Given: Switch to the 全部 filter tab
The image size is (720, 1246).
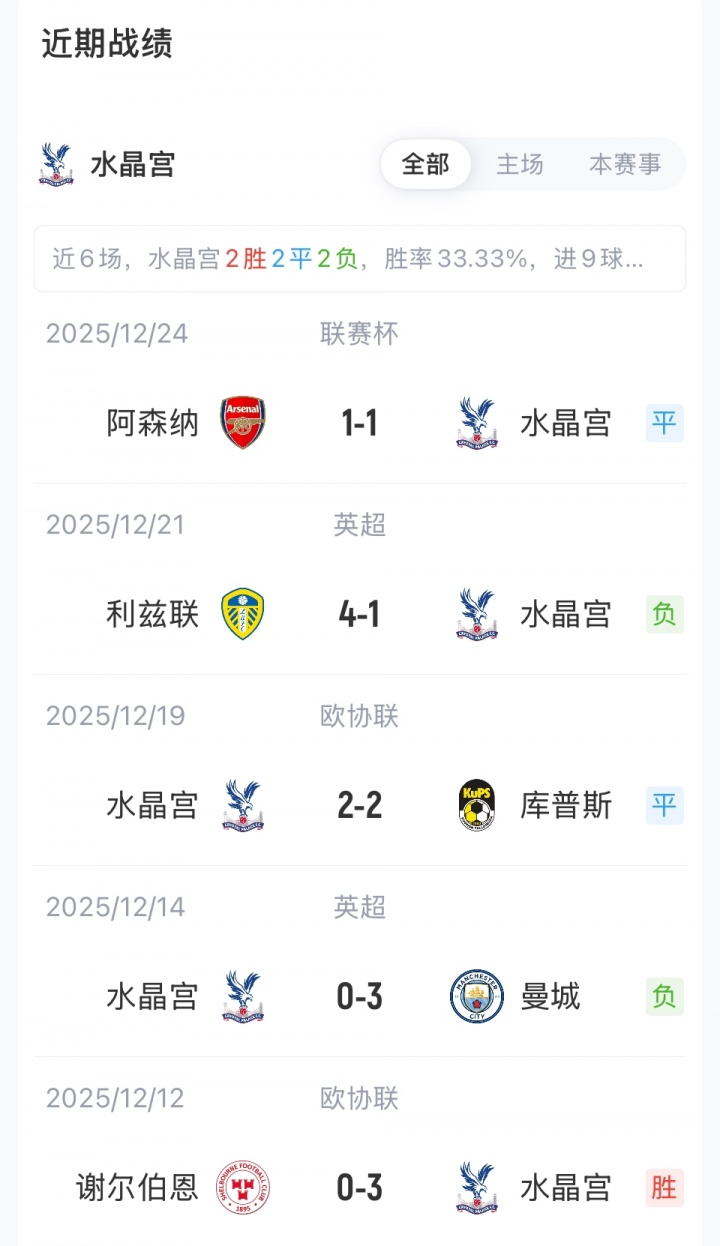Looking at the screenshot, I should (x=425, y=164).
